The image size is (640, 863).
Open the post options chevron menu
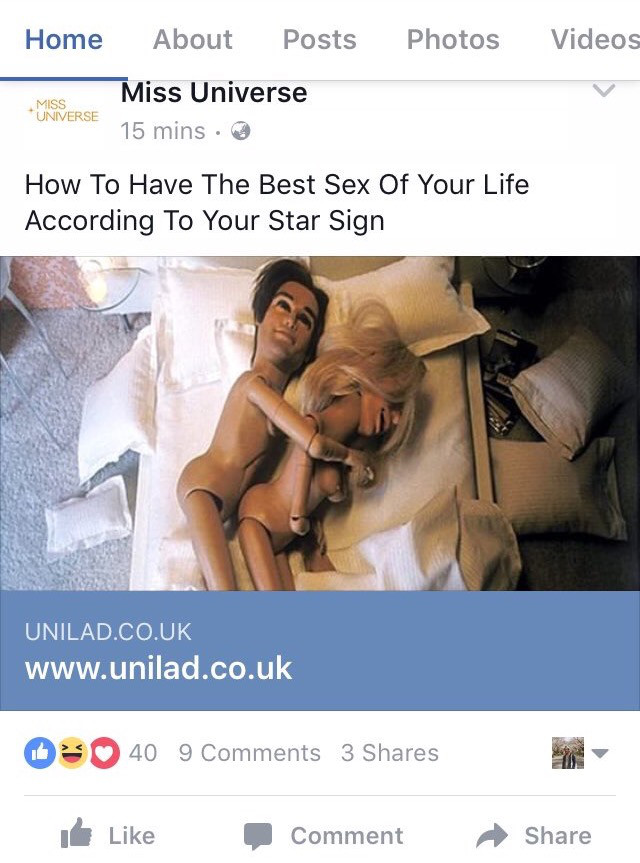603,91
